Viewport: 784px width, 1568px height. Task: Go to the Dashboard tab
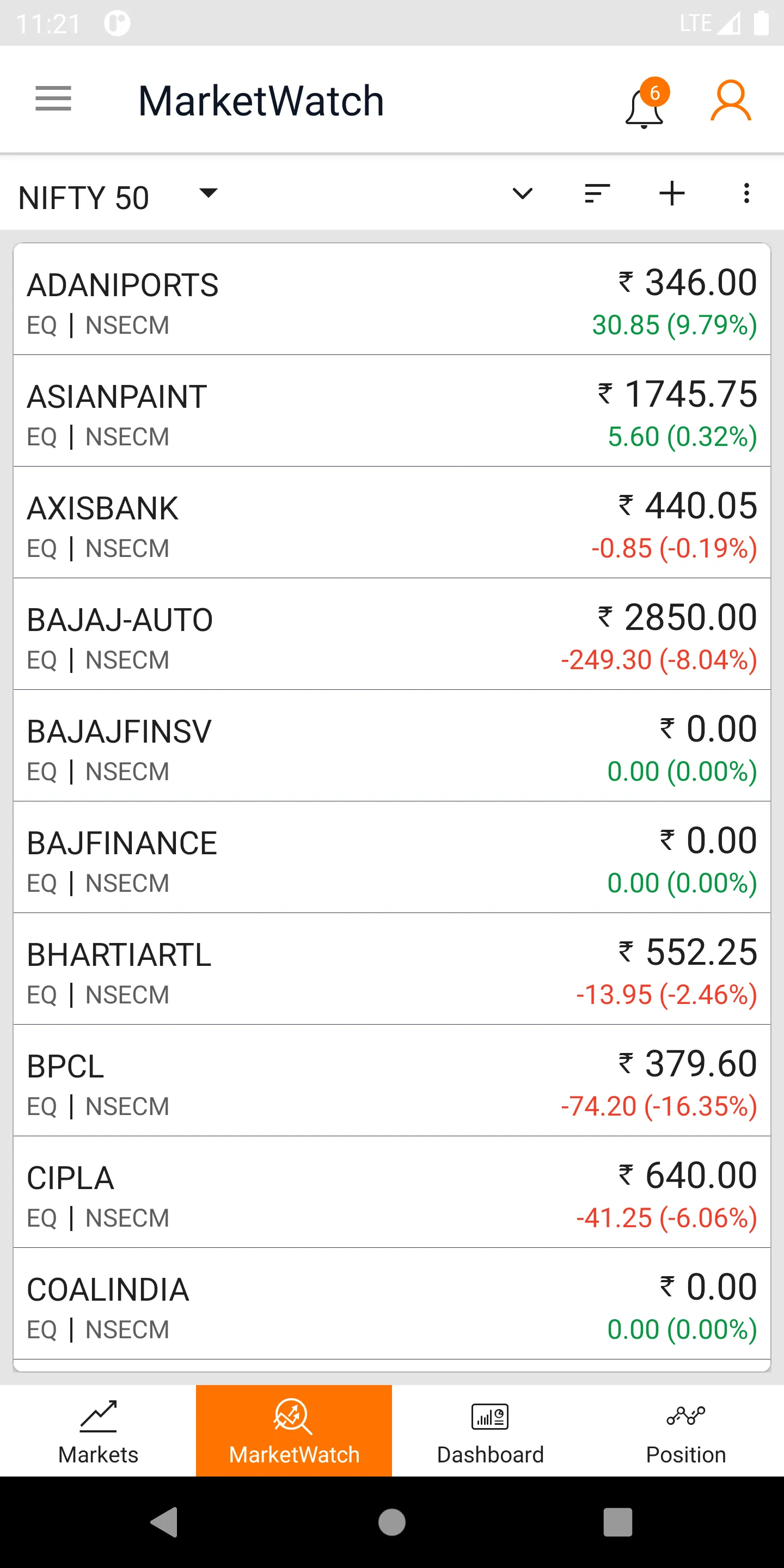click(x=490, y=1430)
